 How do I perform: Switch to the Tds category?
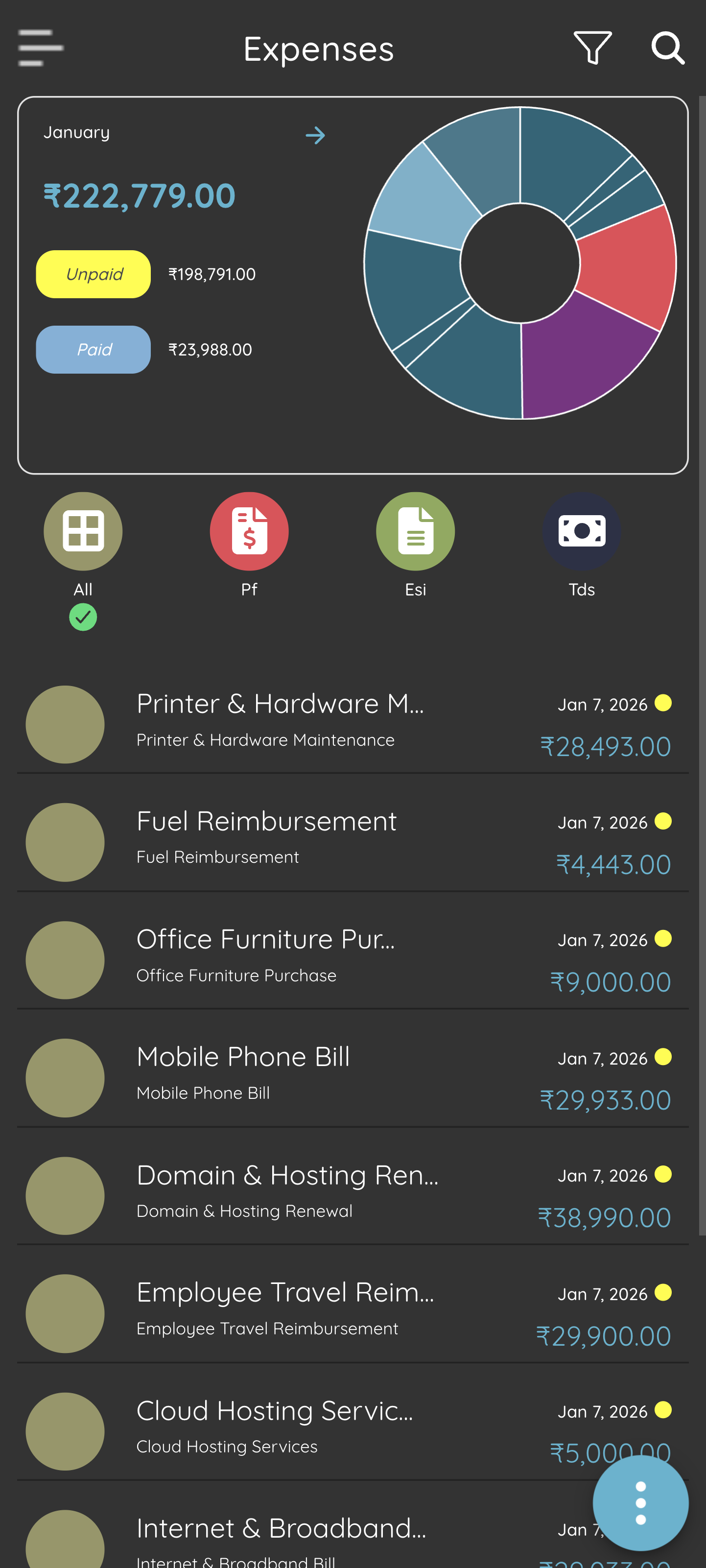point(581,531)
